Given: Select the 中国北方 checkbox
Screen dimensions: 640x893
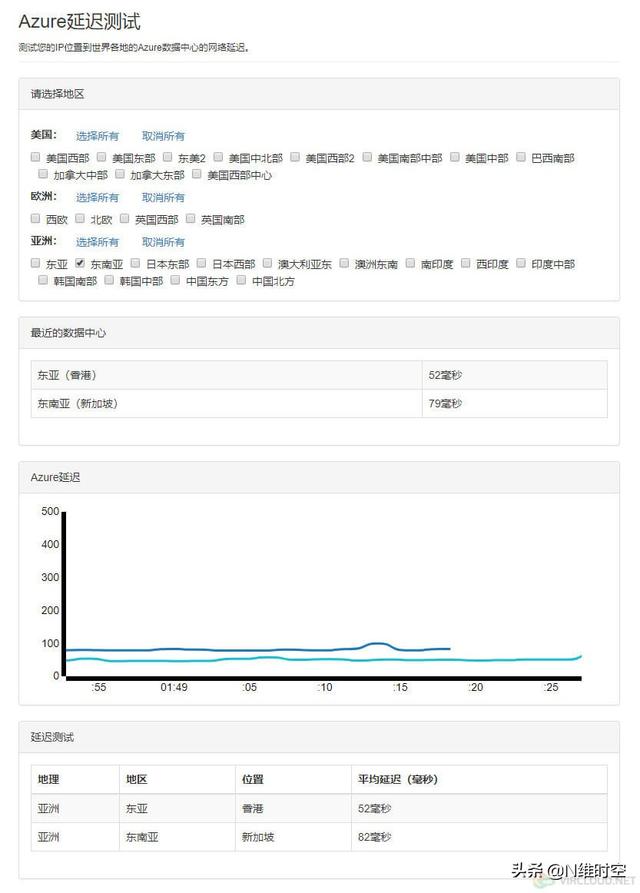Looking at the screenshot, I should [242, 280].
